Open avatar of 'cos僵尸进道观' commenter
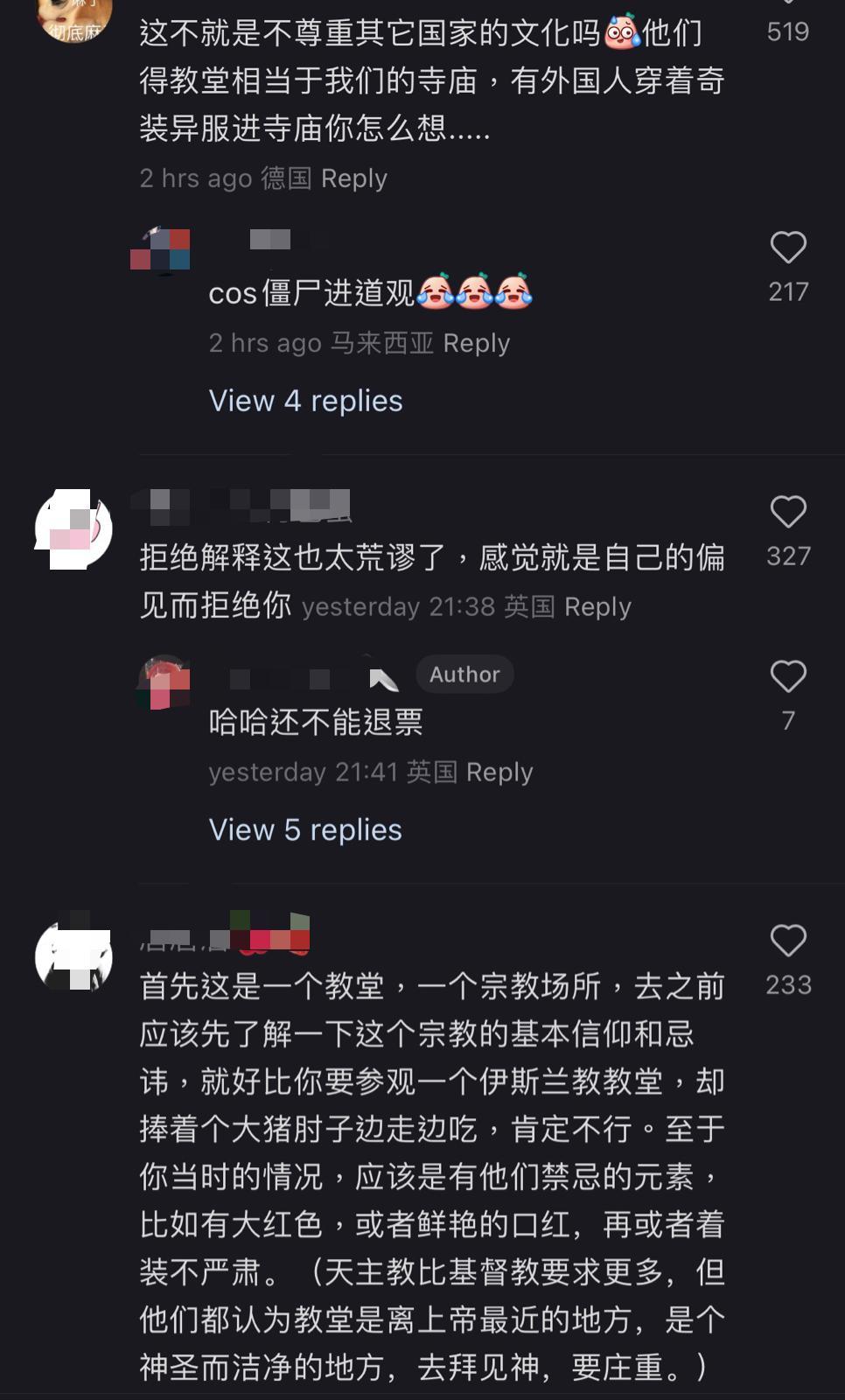 pos(161,250)
